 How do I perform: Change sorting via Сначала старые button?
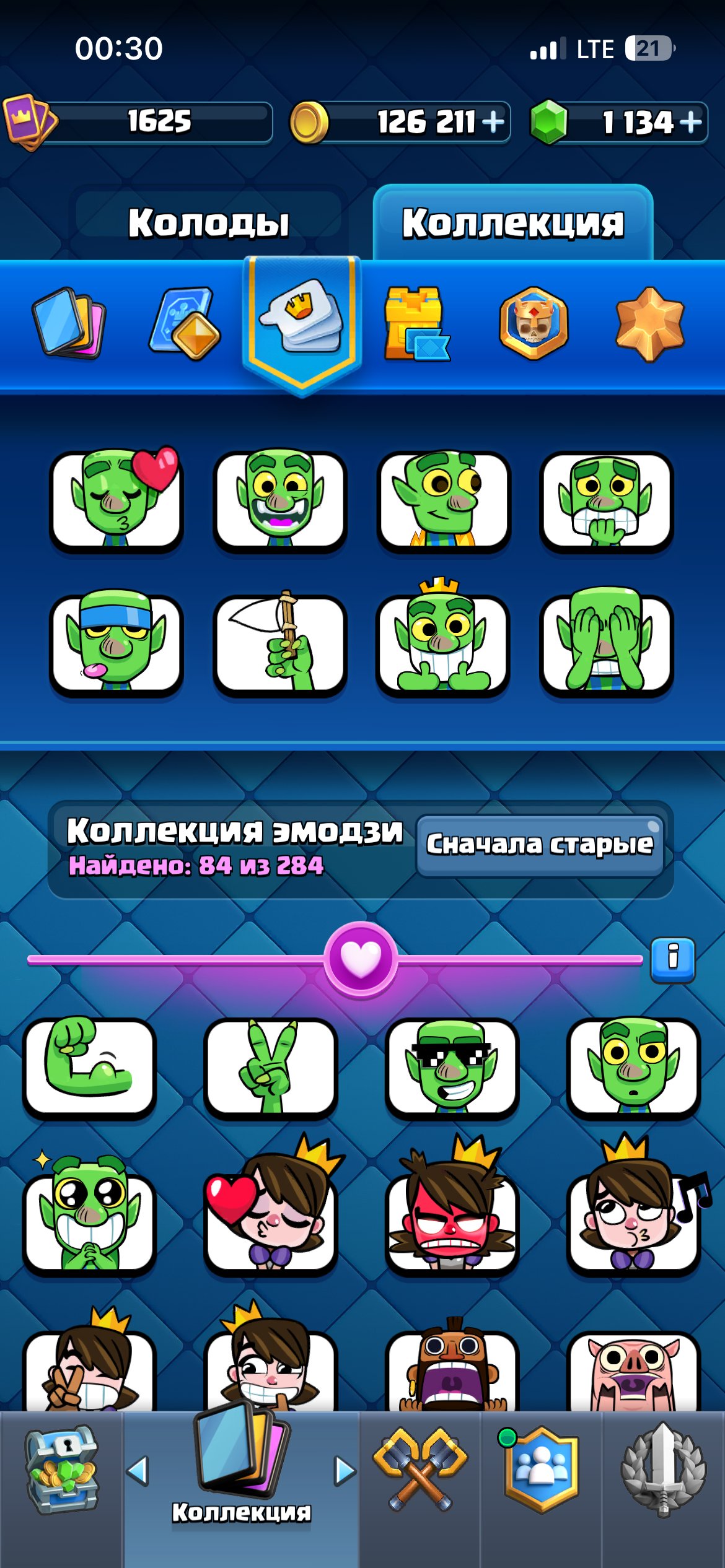click(x=540, y=844)
